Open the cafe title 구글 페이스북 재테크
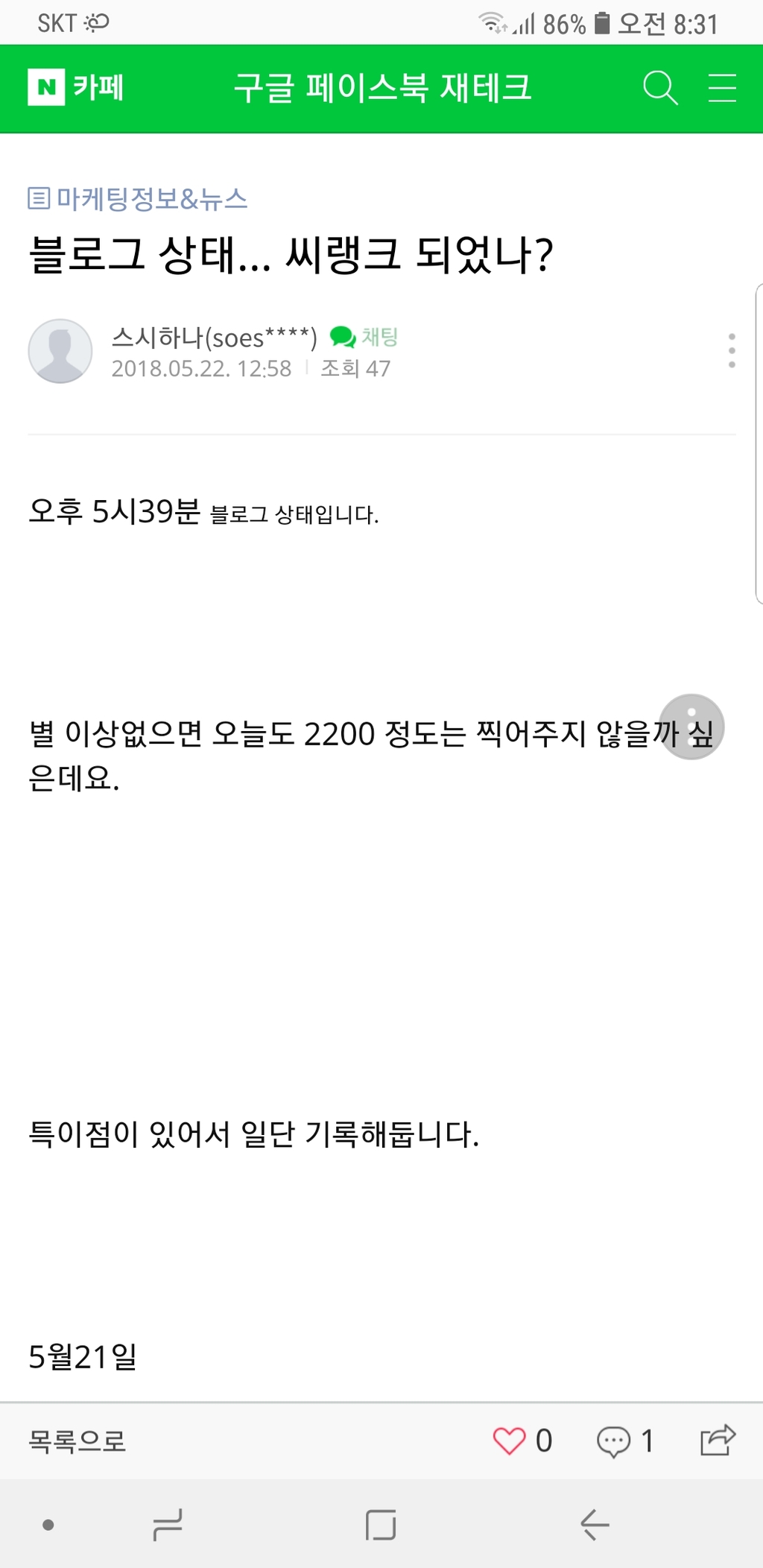This screenshot has width=763, height=1568. pos(382,88)
